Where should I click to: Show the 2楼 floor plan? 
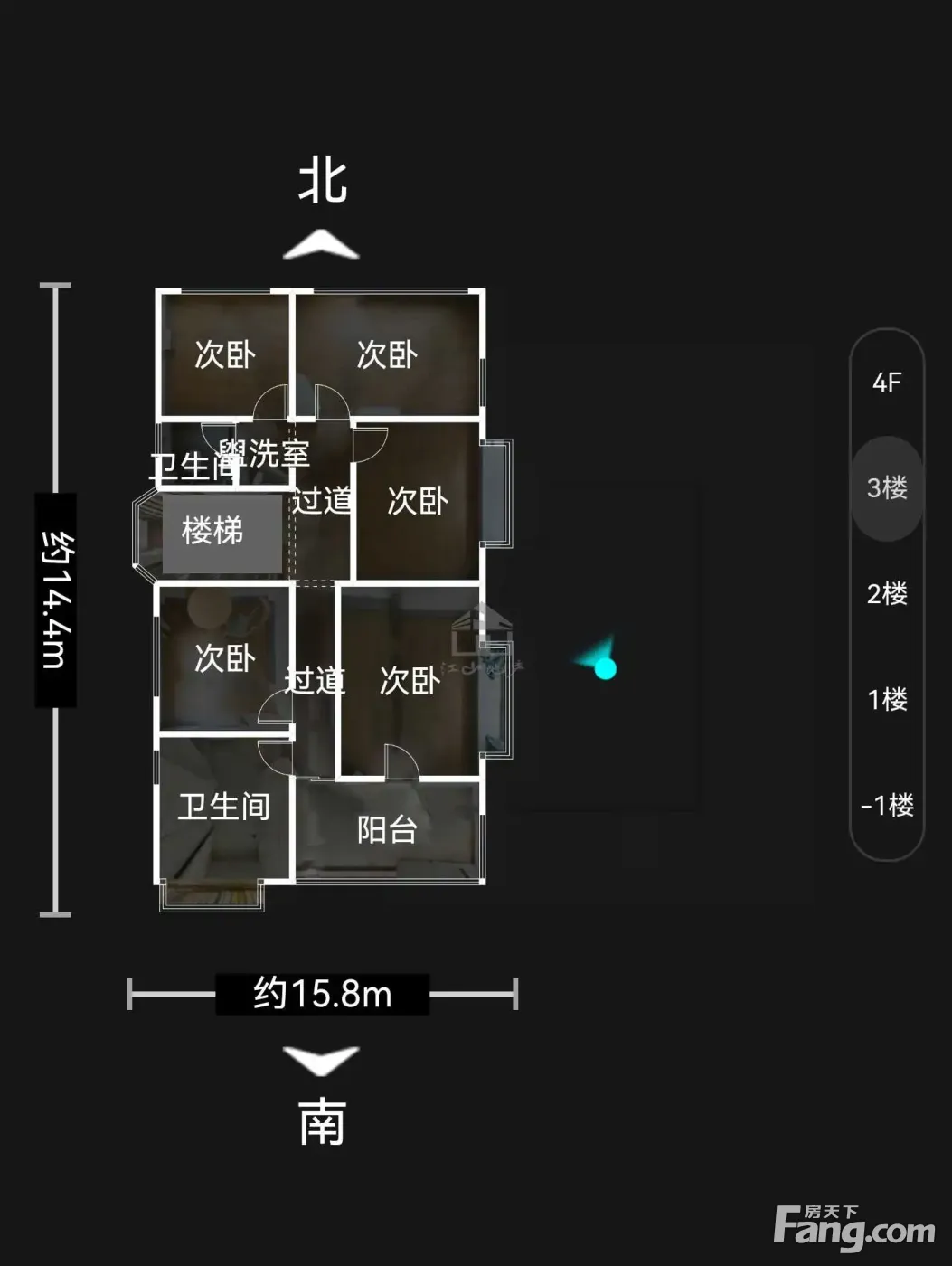(887, 594)
